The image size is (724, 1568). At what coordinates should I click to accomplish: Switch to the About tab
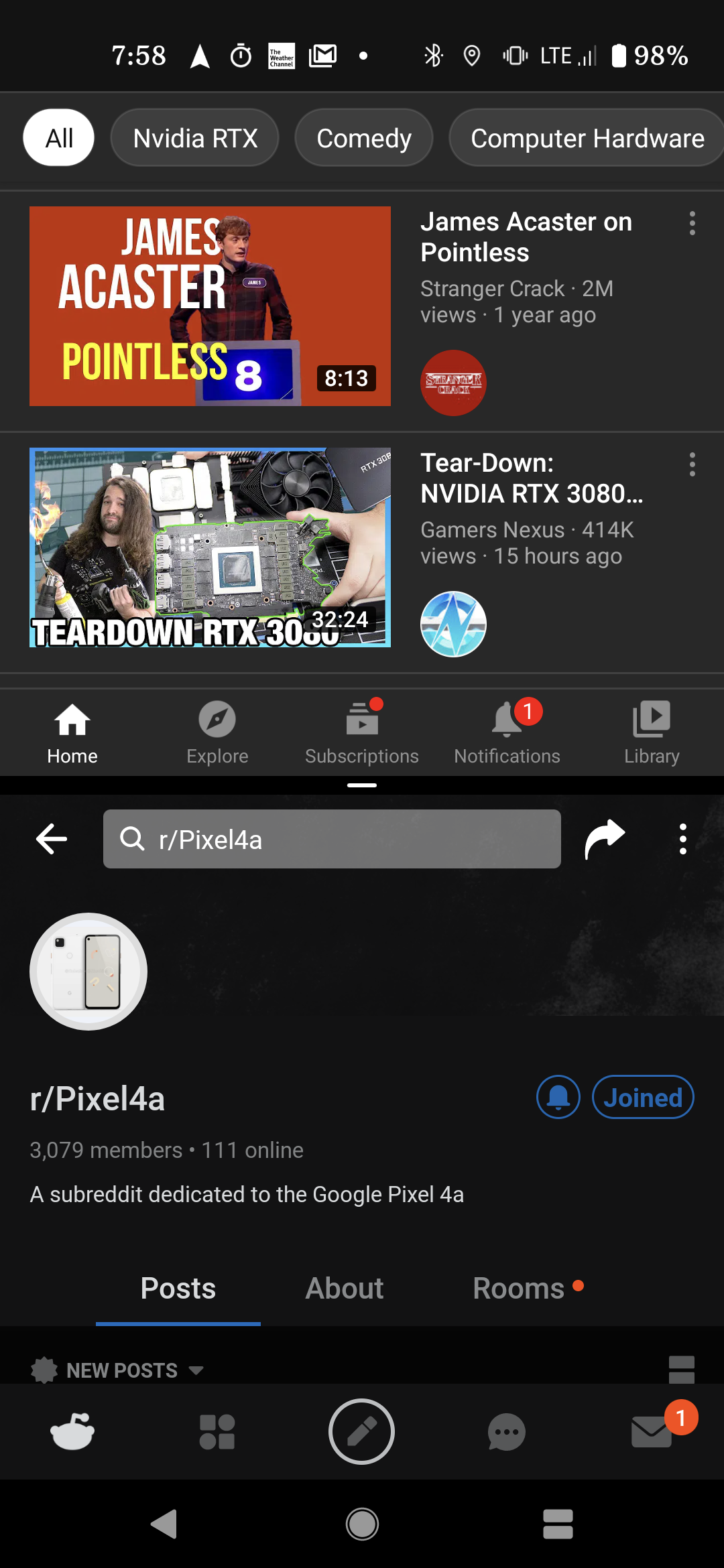click(345, 1288)
